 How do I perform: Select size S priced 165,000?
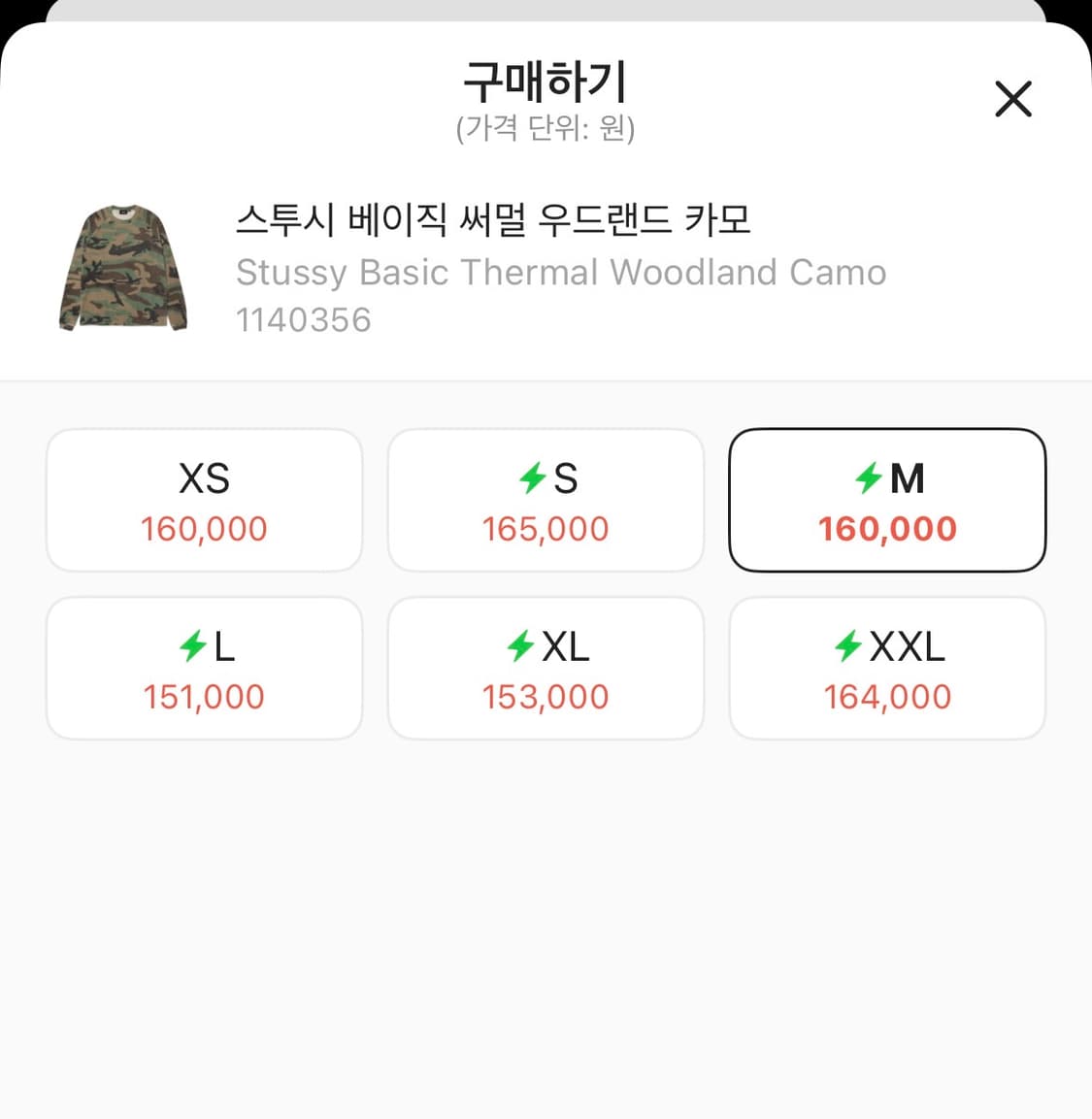click(x=546, y=500)
